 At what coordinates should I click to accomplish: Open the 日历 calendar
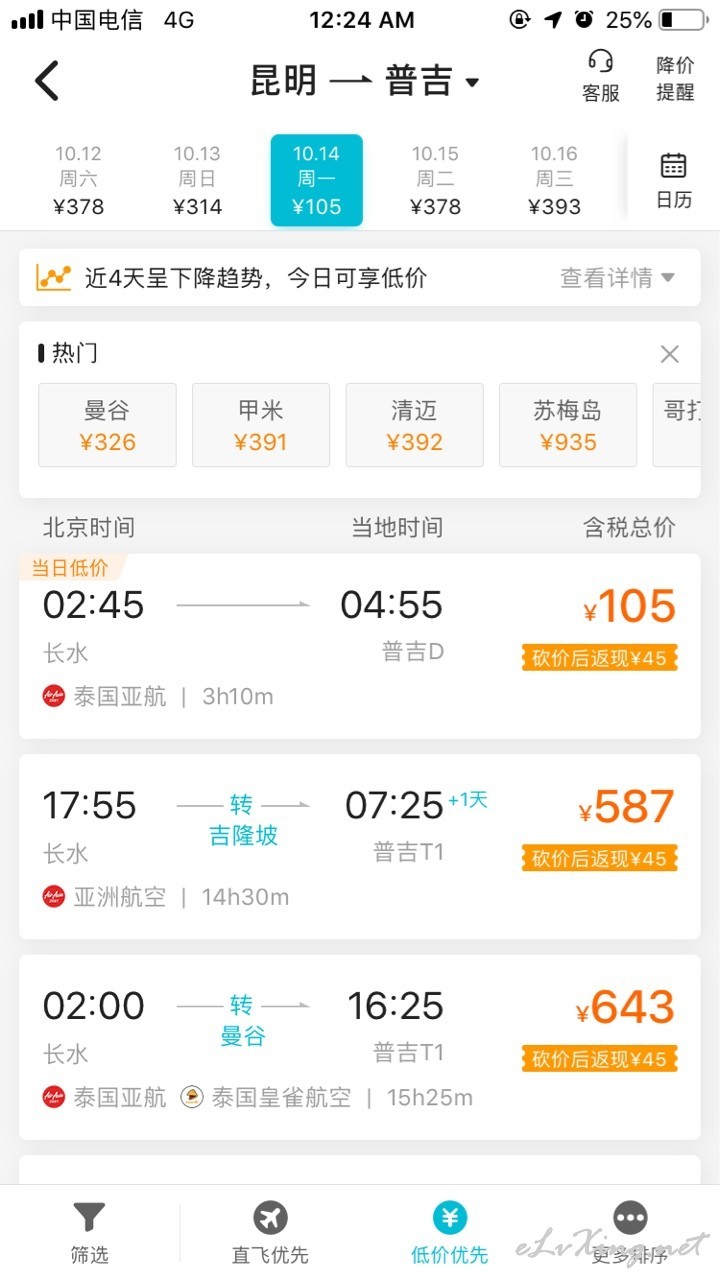coord(674,181)
